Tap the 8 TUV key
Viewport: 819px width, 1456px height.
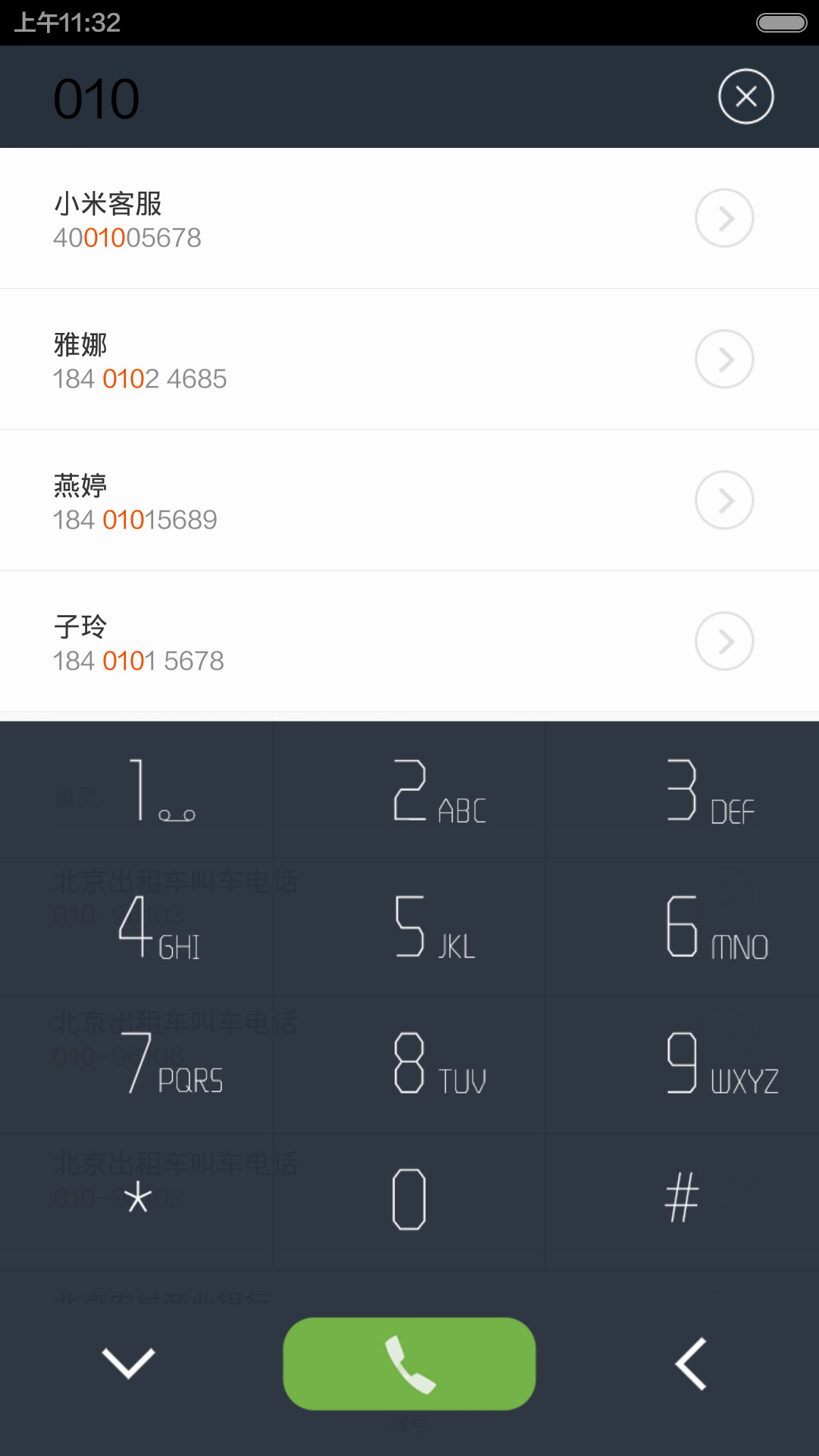pos(409,1065)
